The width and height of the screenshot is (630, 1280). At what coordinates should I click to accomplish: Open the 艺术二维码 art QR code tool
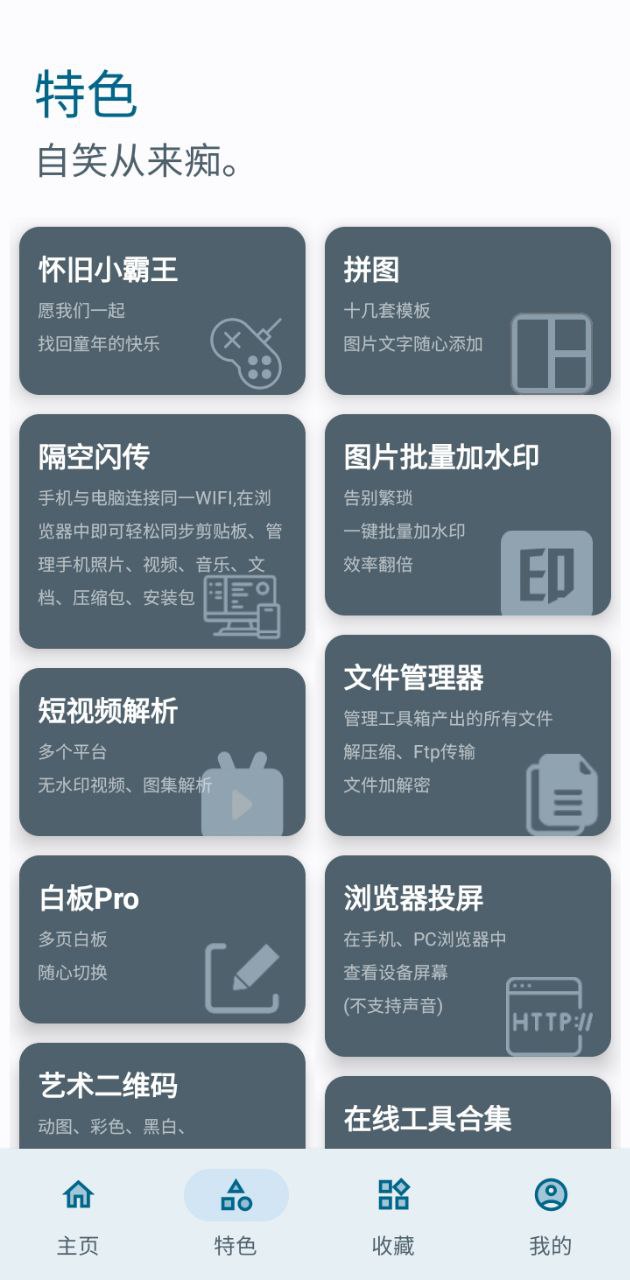point(162,1096)
